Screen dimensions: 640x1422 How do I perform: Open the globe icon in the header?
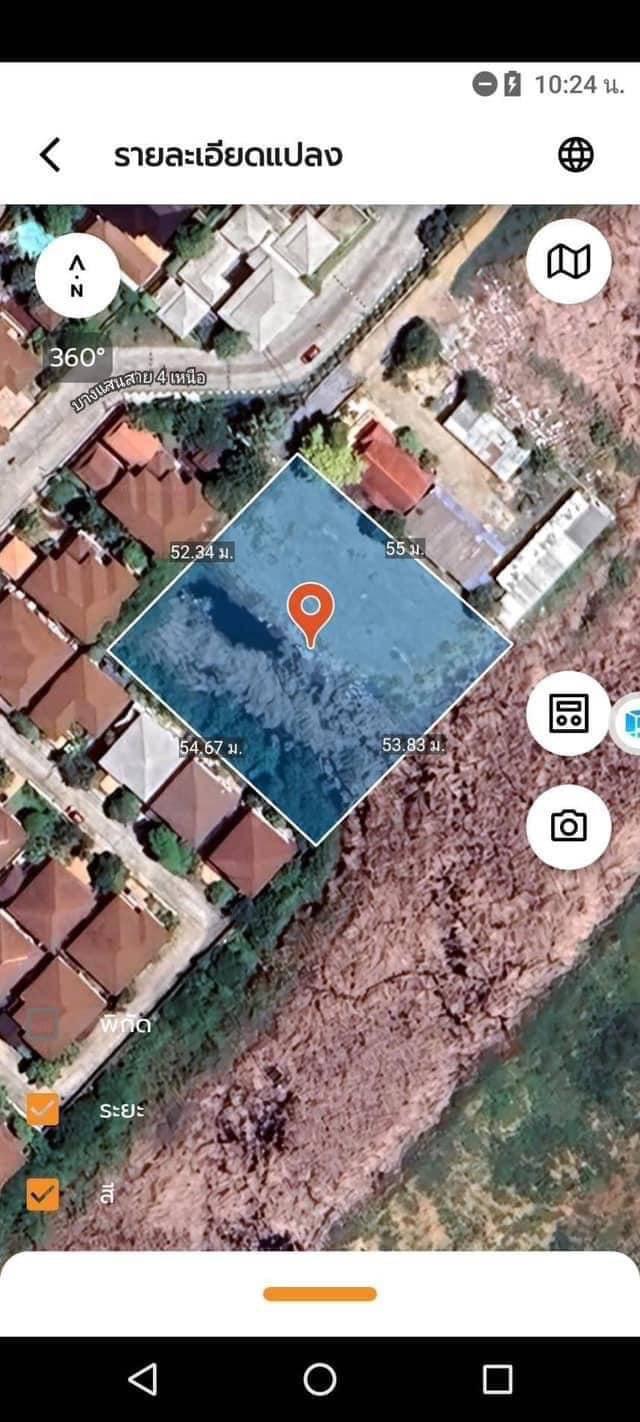click(x=575, y=155)
